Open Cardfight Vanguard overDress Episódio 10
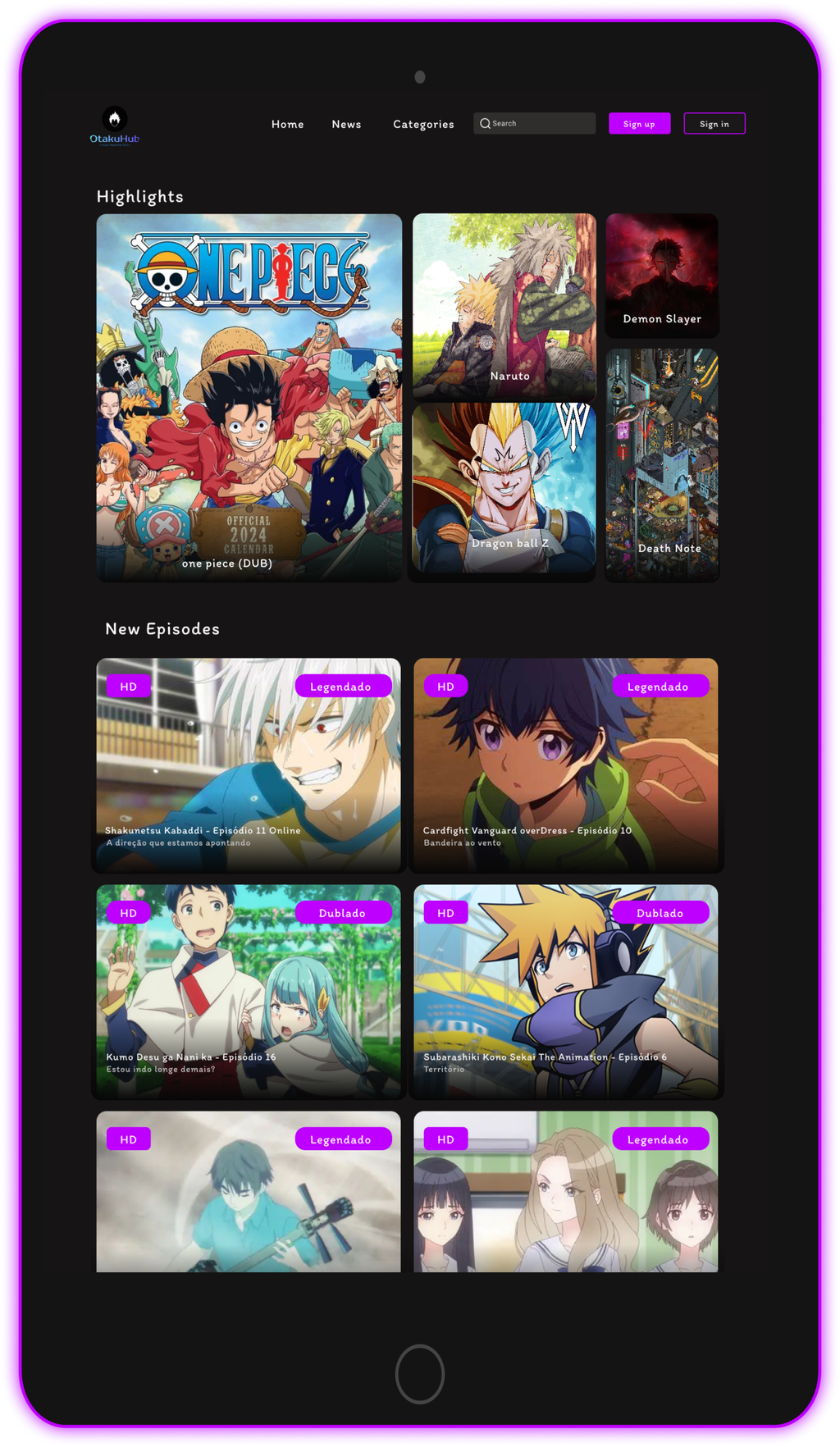Image resolution: width=840 pixels, height=1447 pixels. (565, 764)
